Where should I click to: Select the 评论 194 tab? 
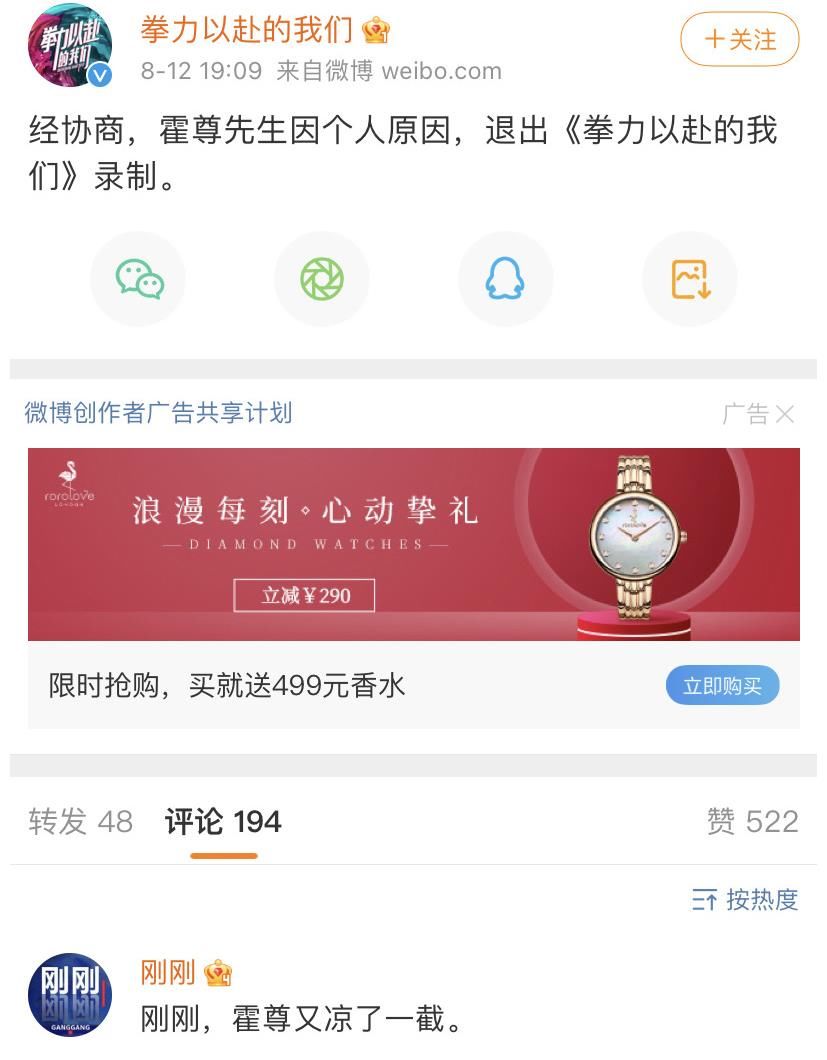click(x=221, y=821)
